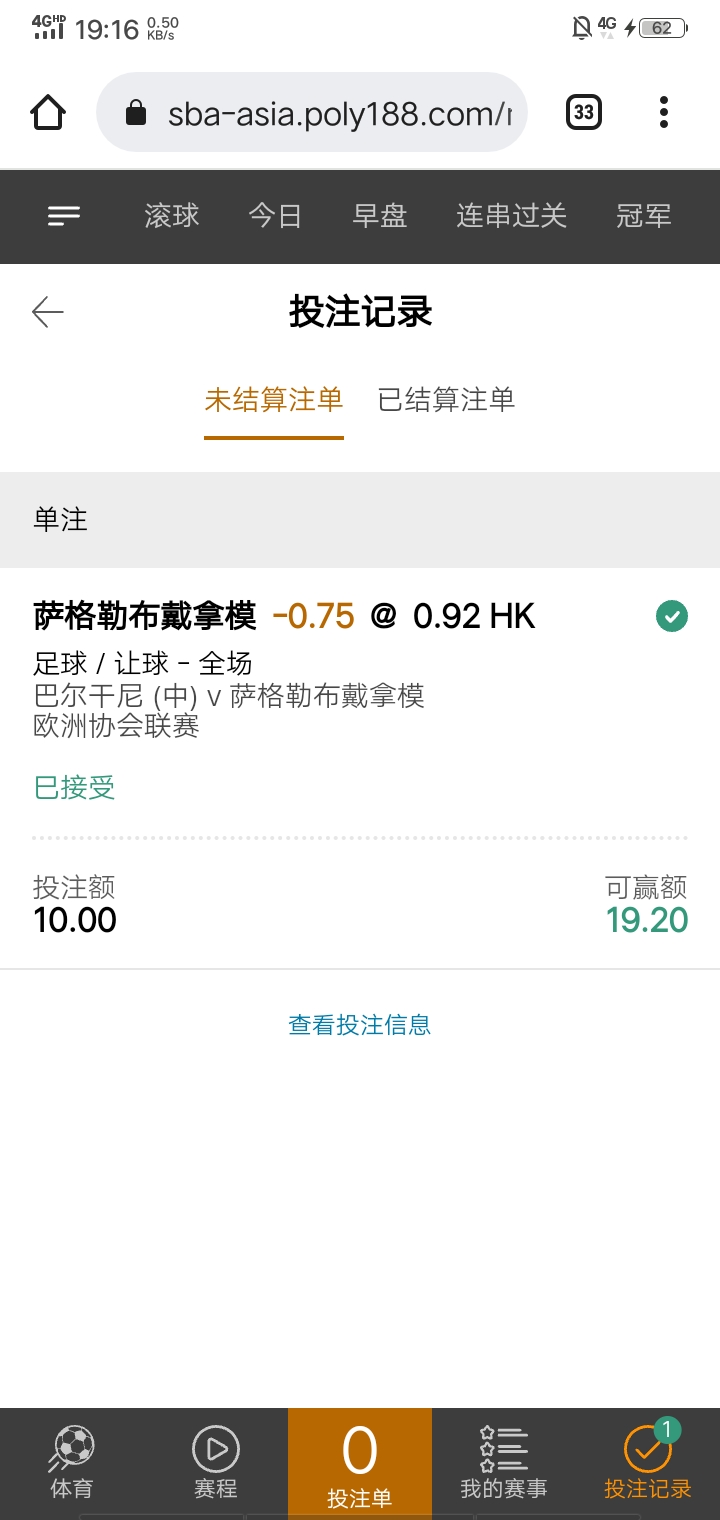The width and height of the screenshot is (720, 1520).
Task: Switch to 滚球 section
Action: 172,215
